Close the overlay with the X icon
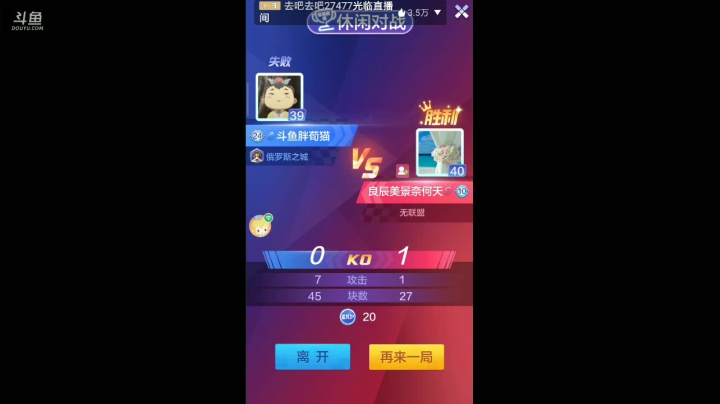 [461, 11]
